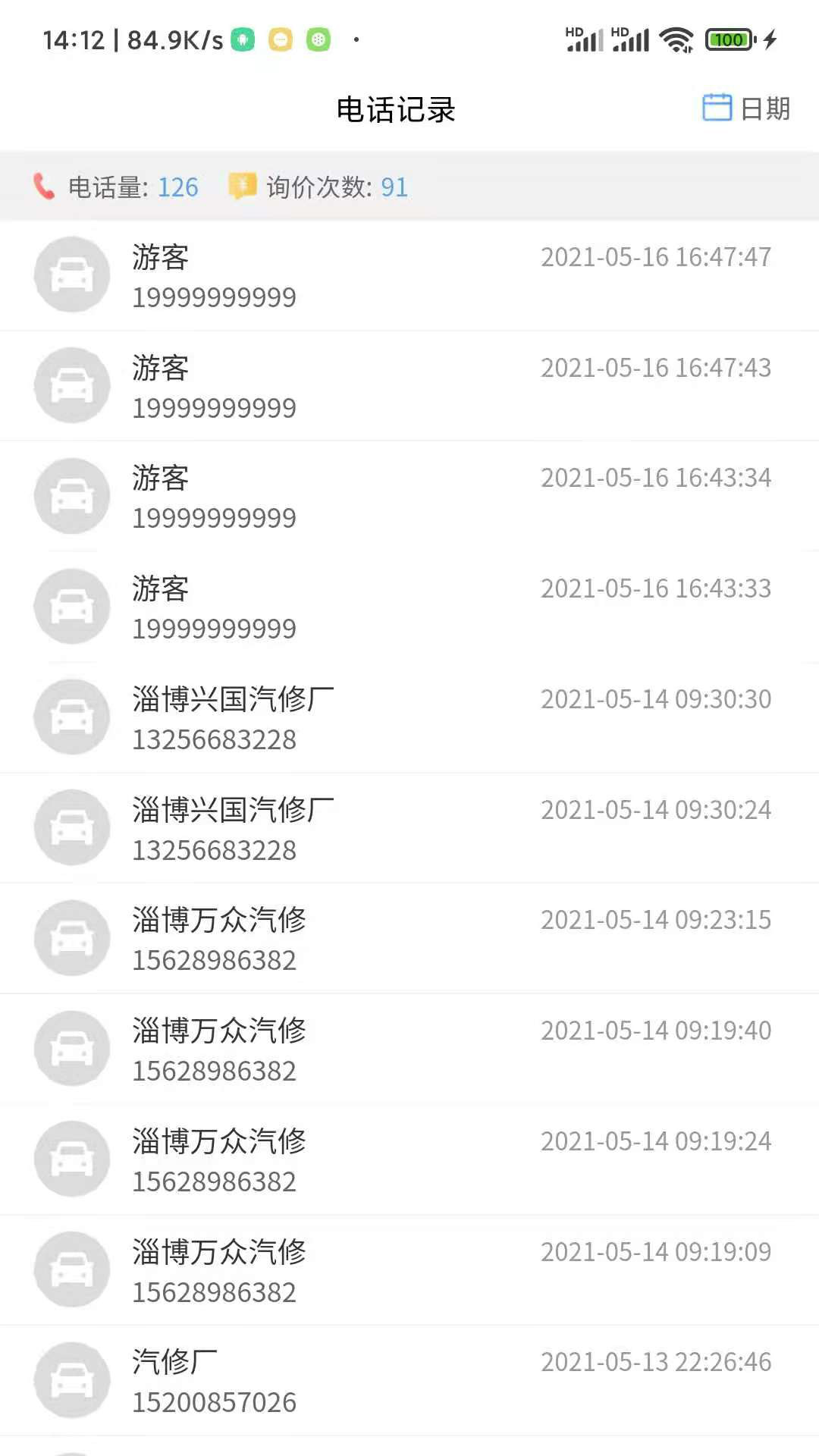The height and width of the screenshot is (1456, 819).
Task: Select the timestamp 2021-05-14 09:23:15
Action: 655,919
